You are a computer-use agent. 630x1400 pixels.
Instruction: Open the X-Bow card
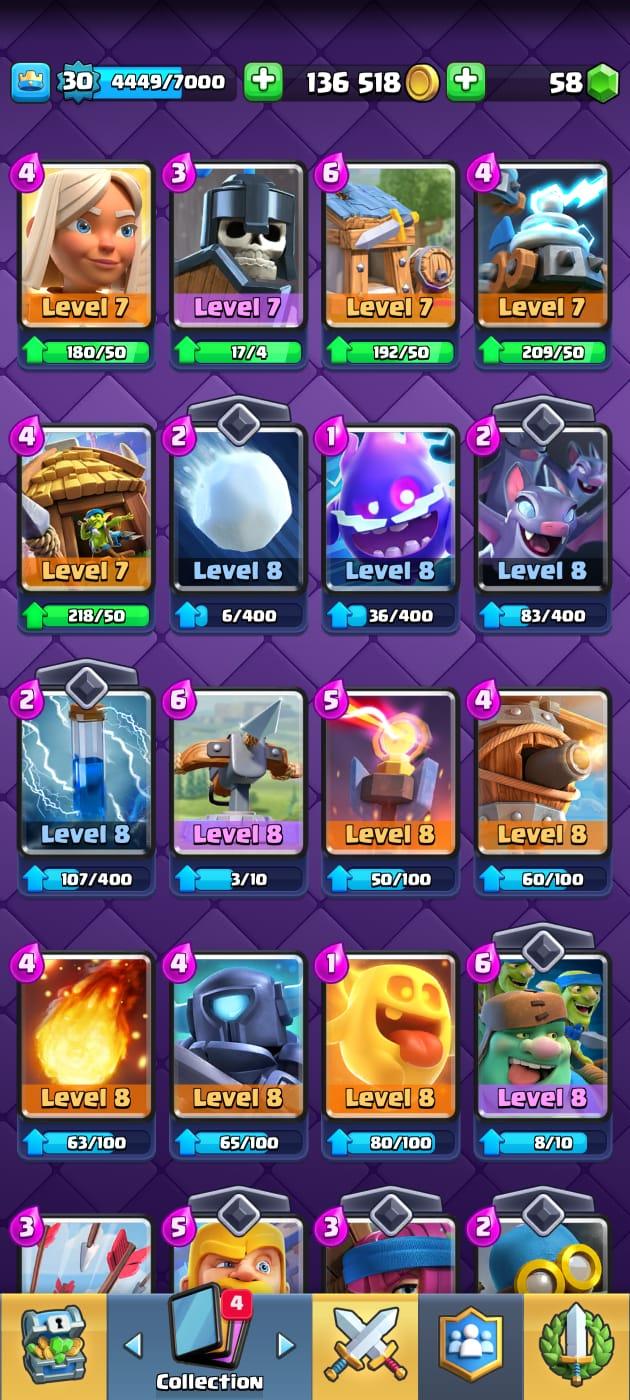click(x=238, y=775)
